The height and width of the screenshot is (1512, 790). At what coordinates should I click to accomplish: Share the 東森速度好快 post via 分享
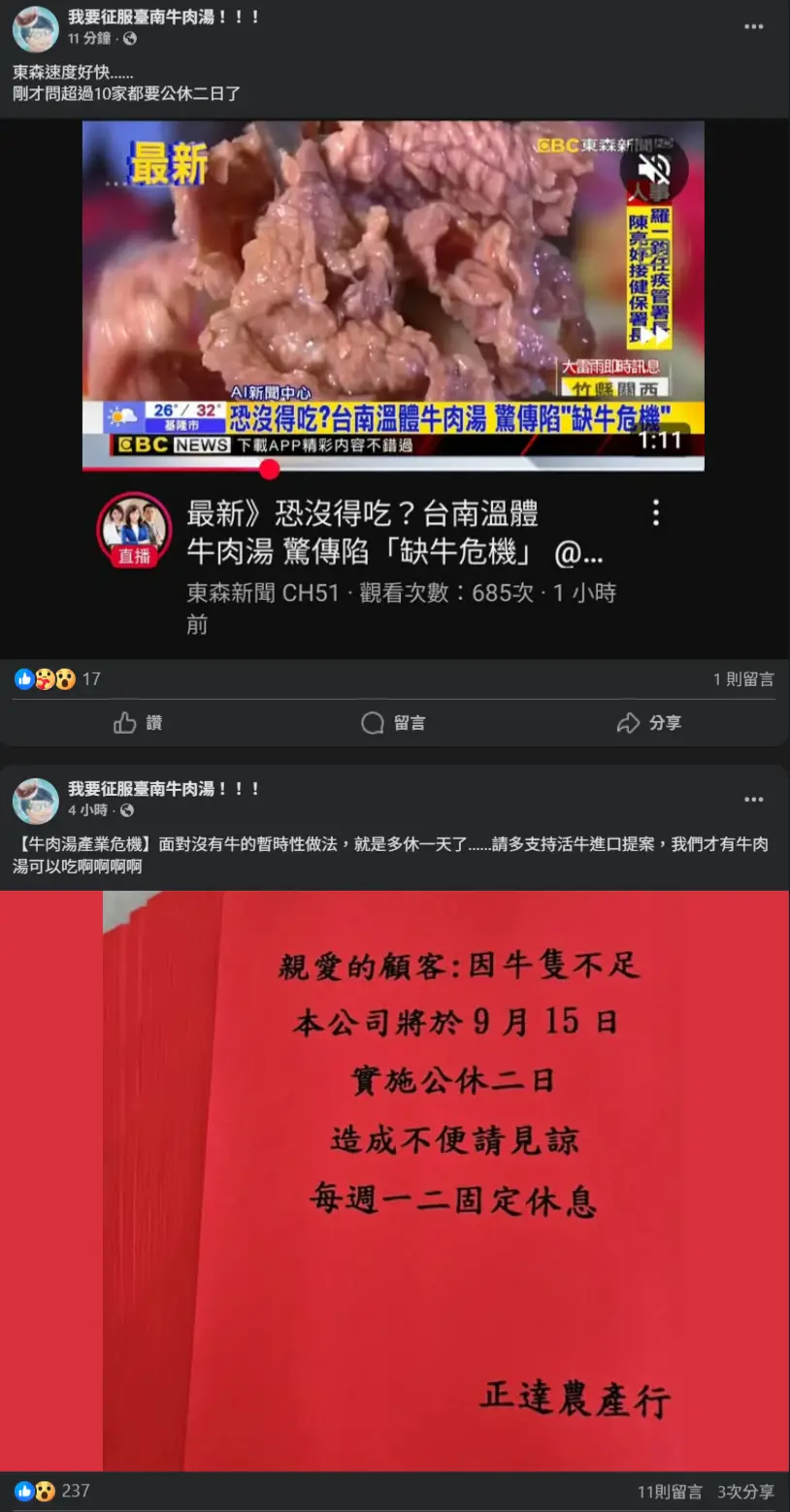(648, 723)
